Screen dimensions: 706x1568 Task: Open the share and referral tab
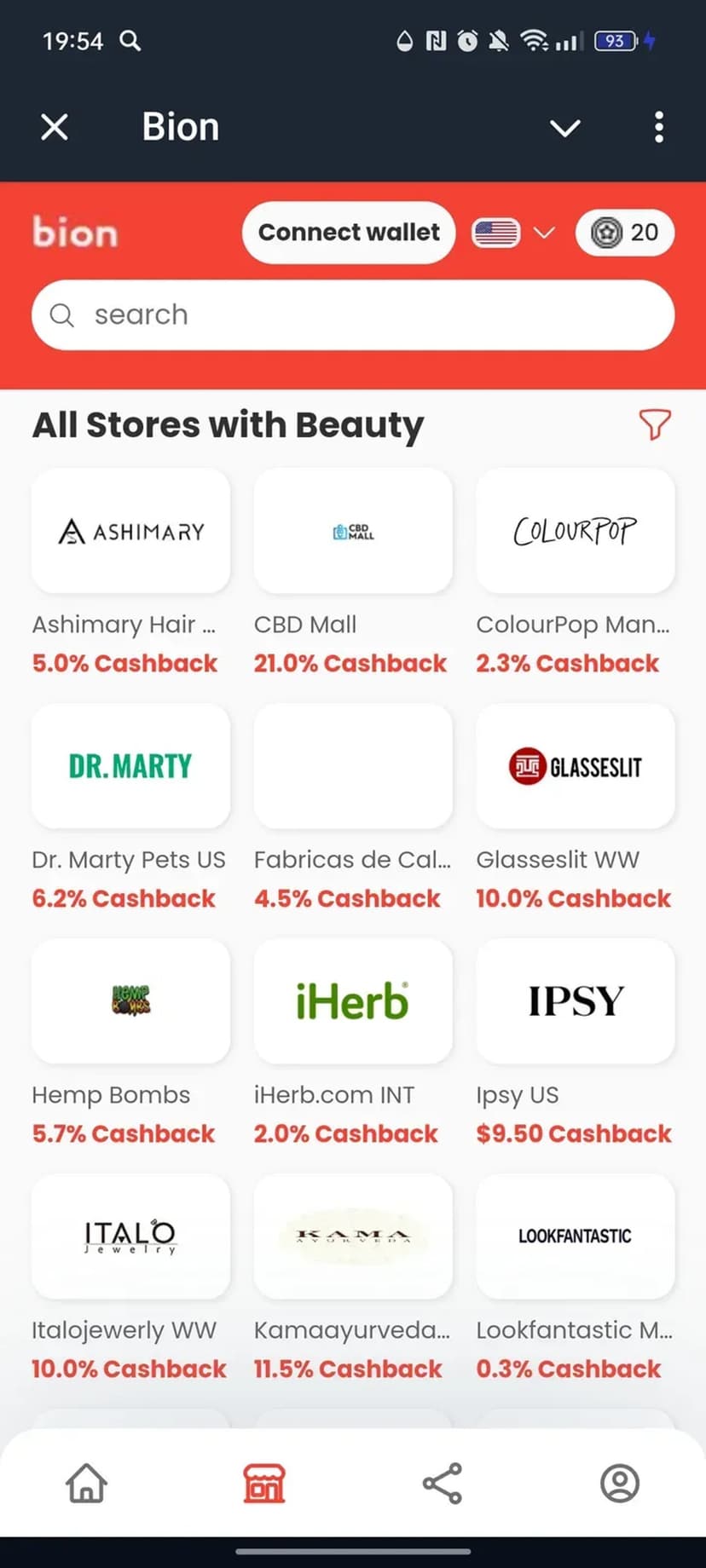click(442, 1483)
